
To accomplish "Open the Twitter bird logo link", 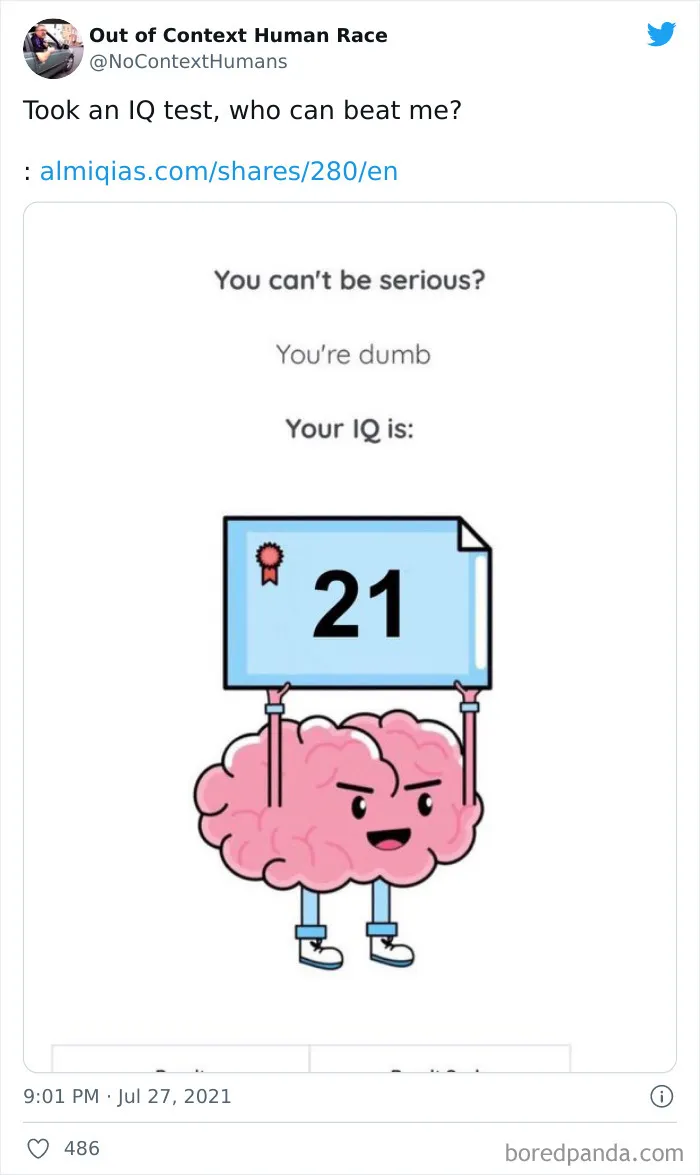I will pyautogui.click(x=661, y=34).
